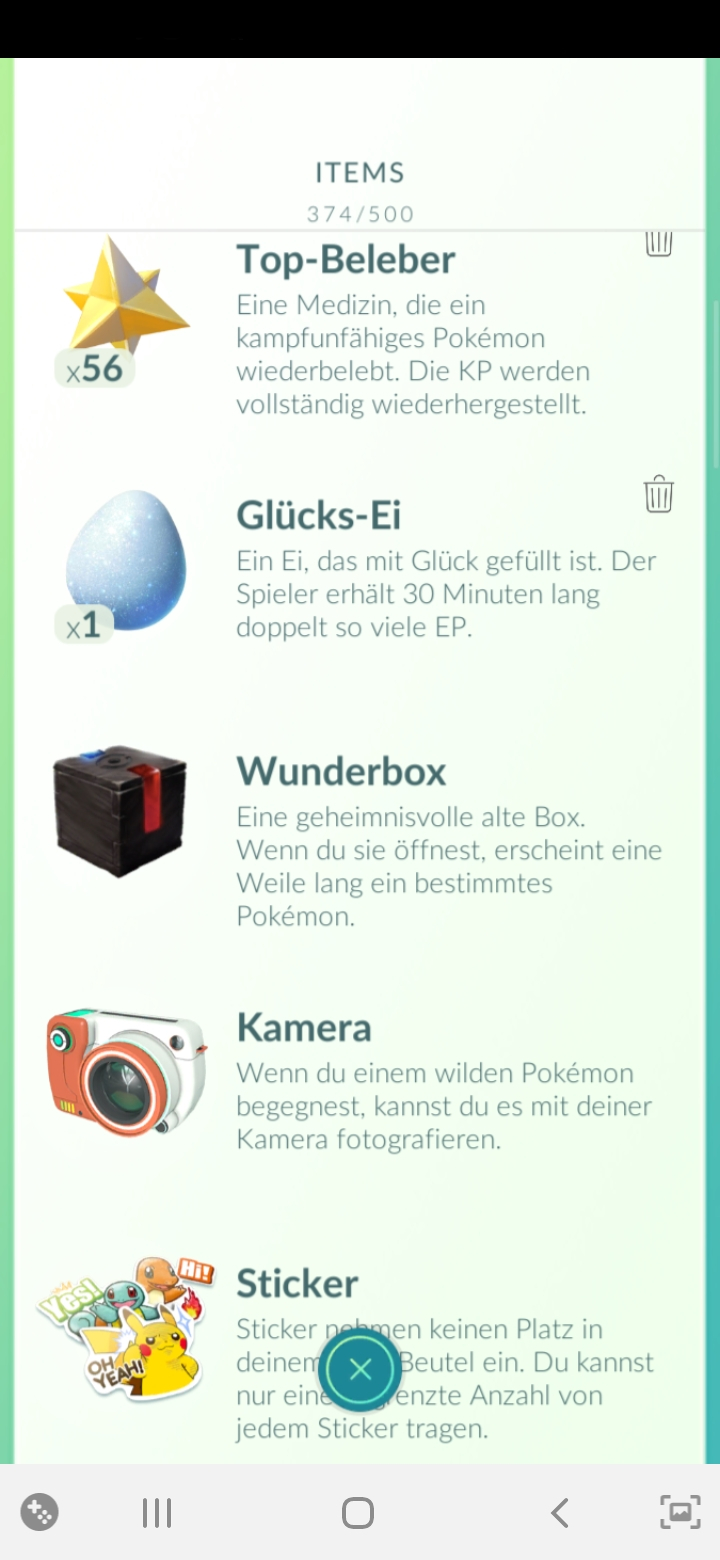The width and height of the screenshot is (720, 1560).
Task: Tap the Home button in navigation bar
Action: (357, 1512)
